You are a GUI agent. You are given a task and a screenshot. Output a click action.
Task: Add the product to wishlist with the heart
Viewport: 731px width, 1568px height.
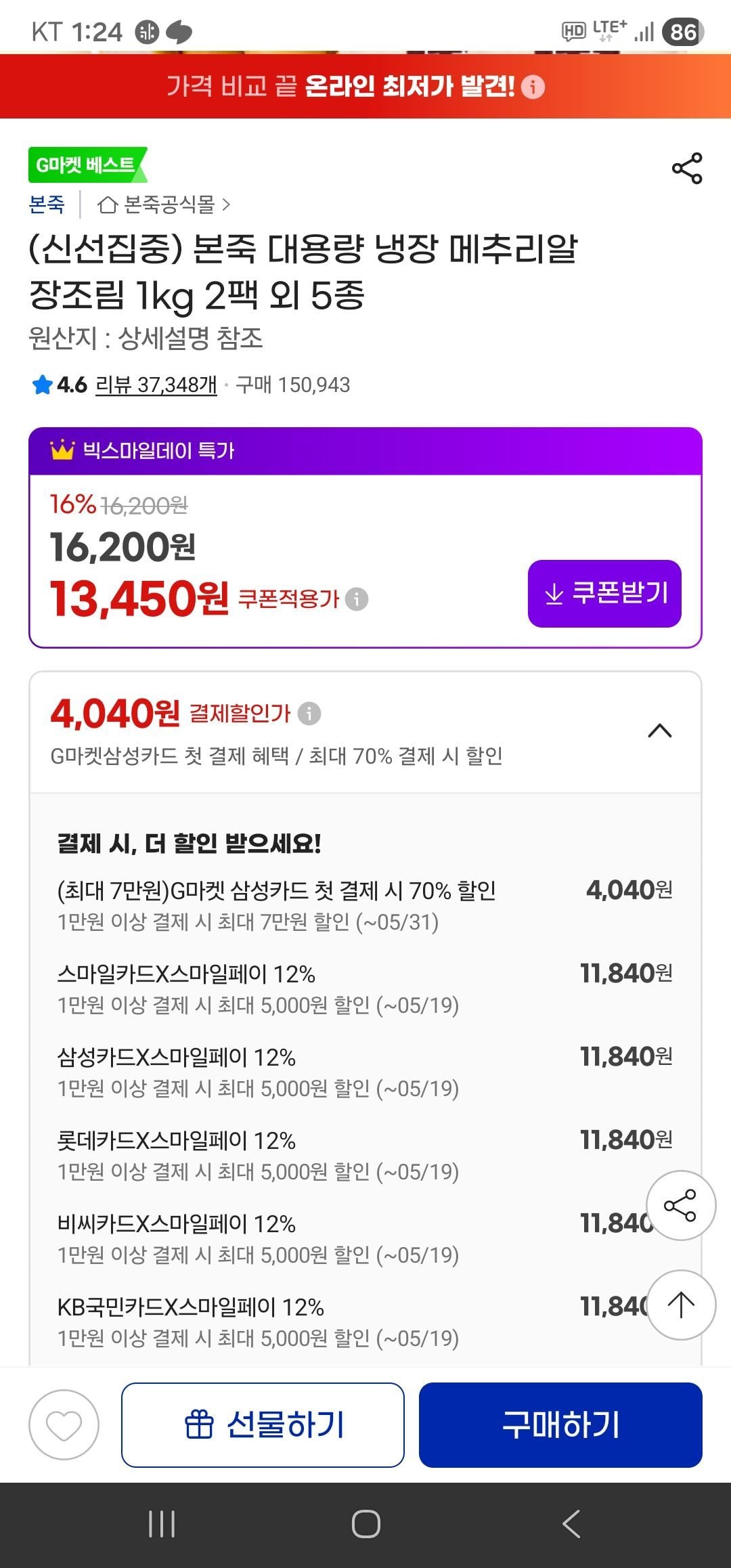(x=64, y=1425)
